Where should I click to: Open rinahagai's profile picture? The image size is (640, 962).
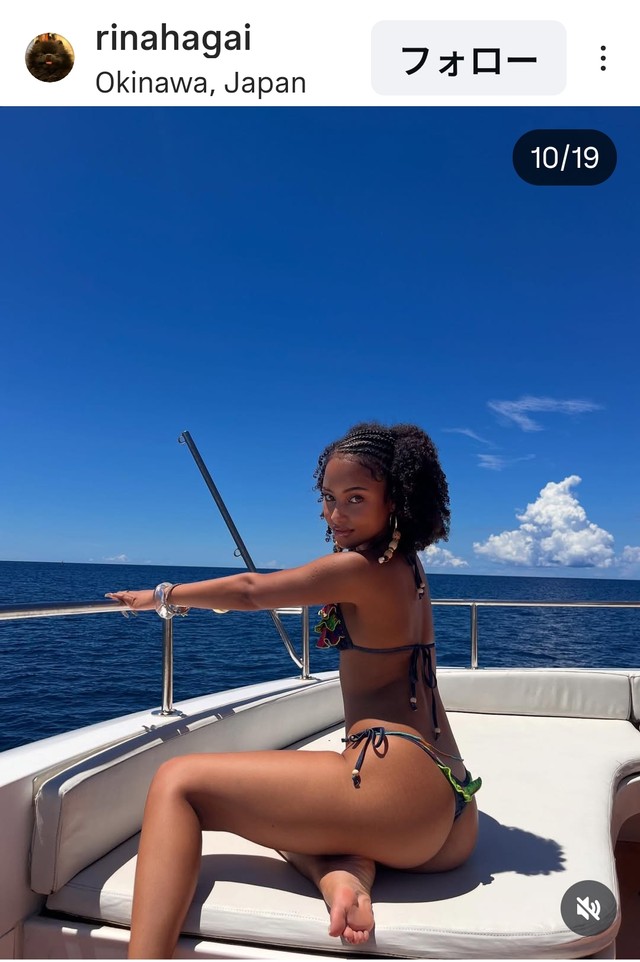pos(49,57)
